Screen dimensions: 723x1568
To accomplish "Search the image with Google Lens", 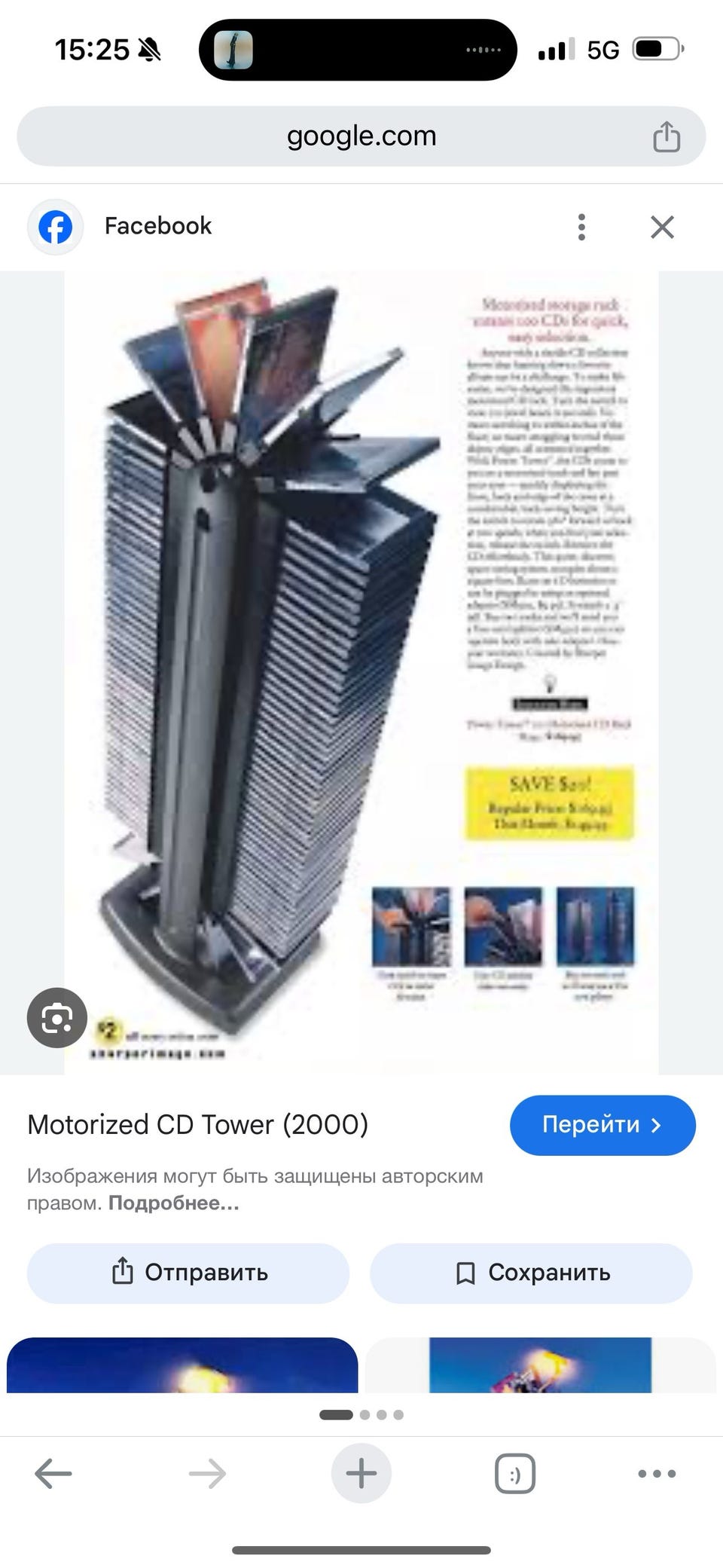I will [57, 1018].
